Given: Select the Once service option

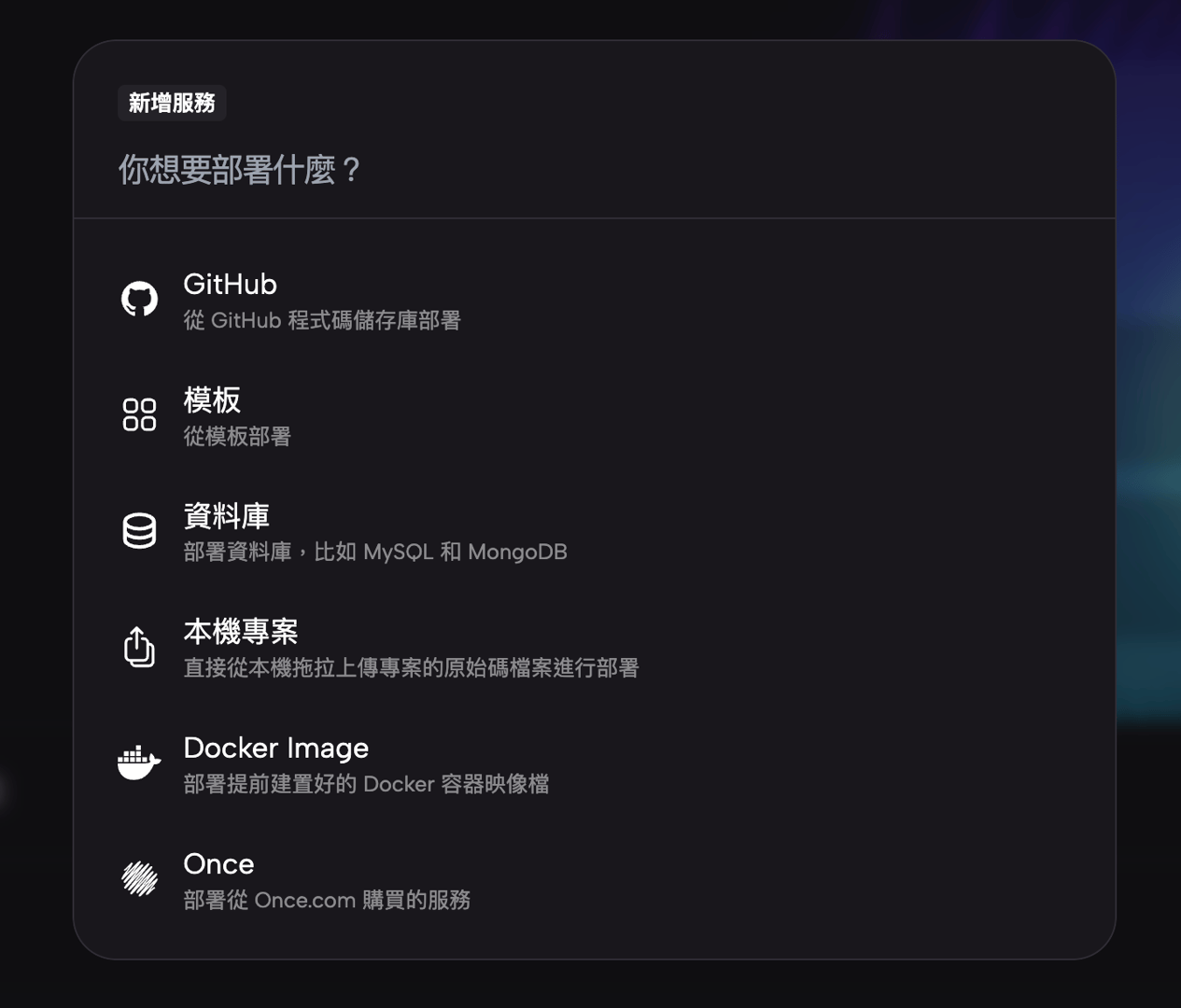Looking at the screenshot, I should click(x=326, y=879).
